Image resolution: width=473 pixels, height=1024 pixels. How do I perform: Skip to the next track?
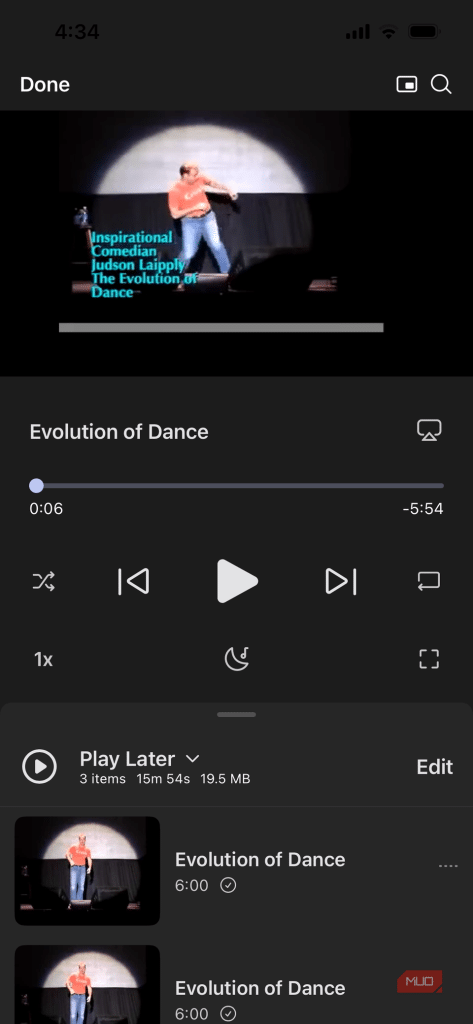click(340, 581)
